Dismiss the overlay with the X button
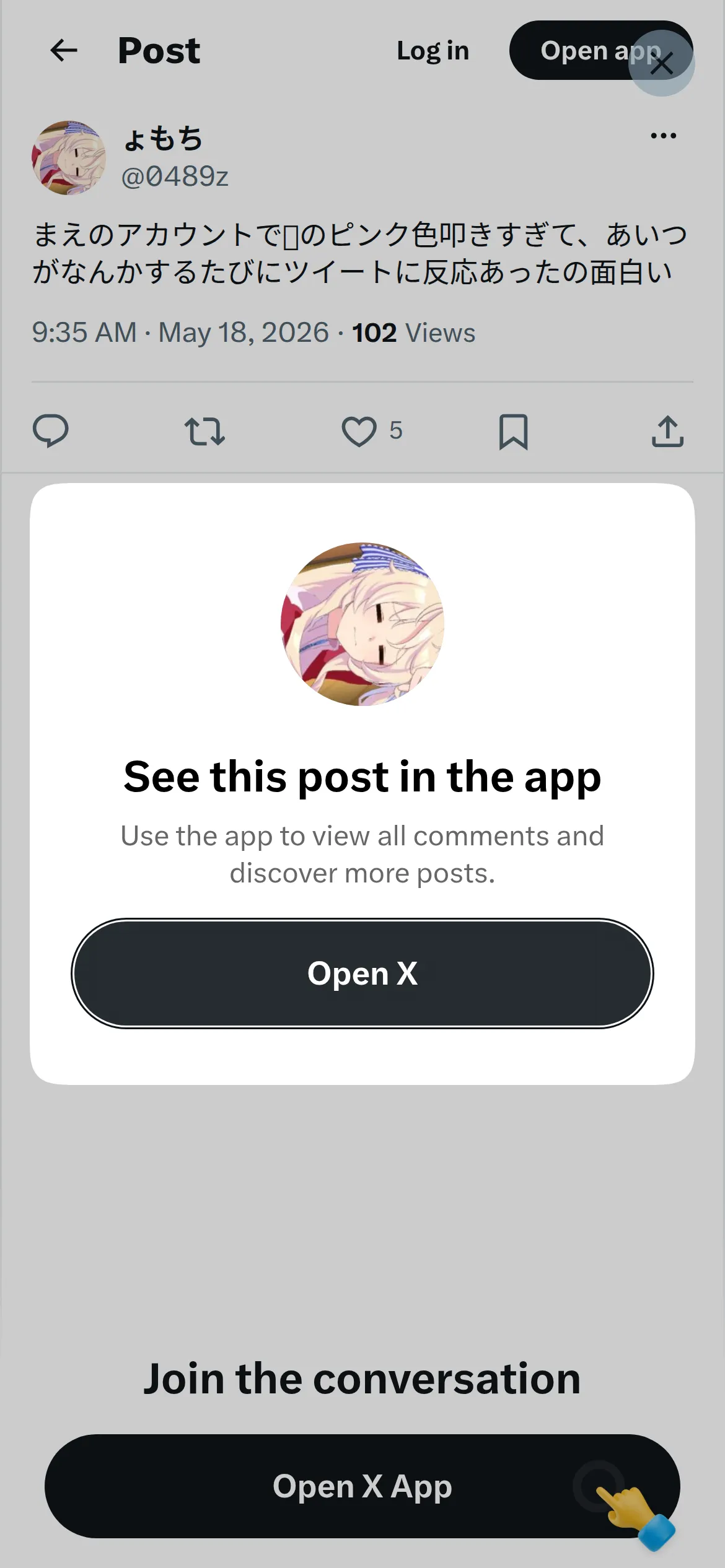The image size is (725, 1568). (662, 63)
